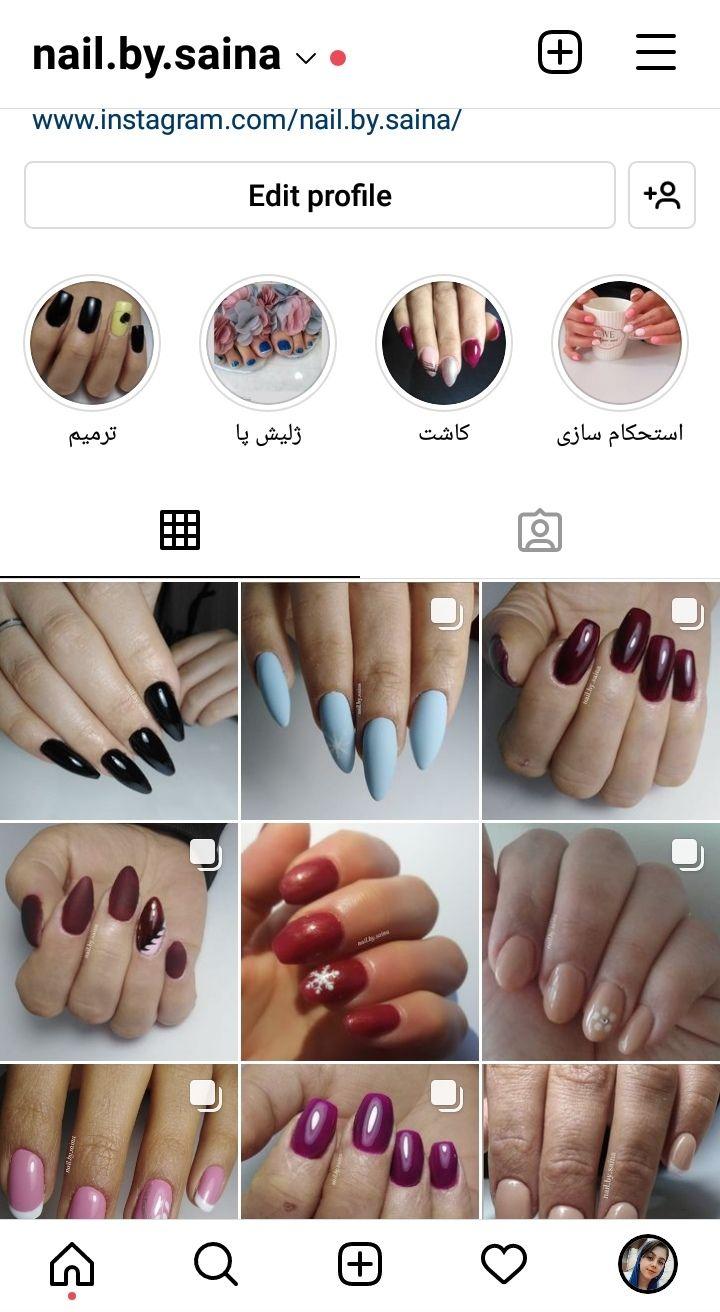View the ژلیش پا highlight circle
This screenshot has width=720, height=1312.
(268, 343)
